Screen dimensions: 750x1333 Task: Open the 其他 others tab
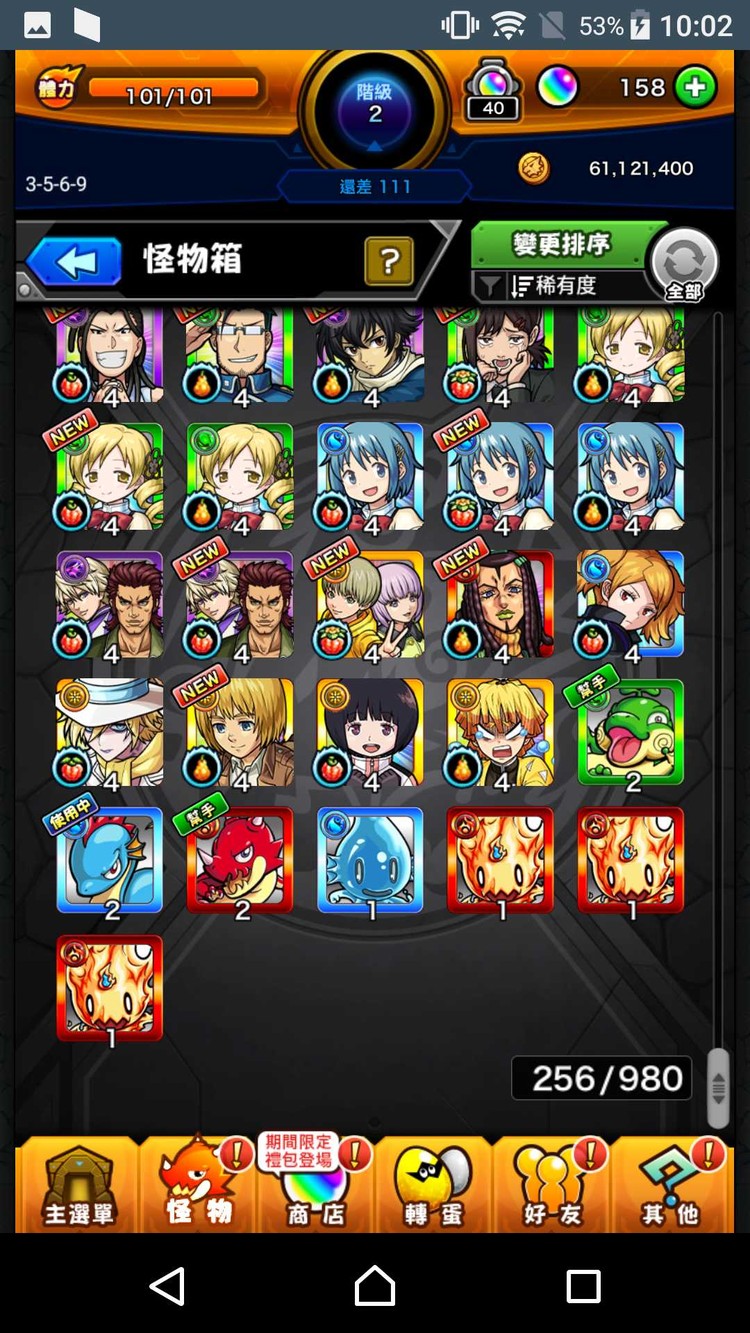[x=669, y=1186]
